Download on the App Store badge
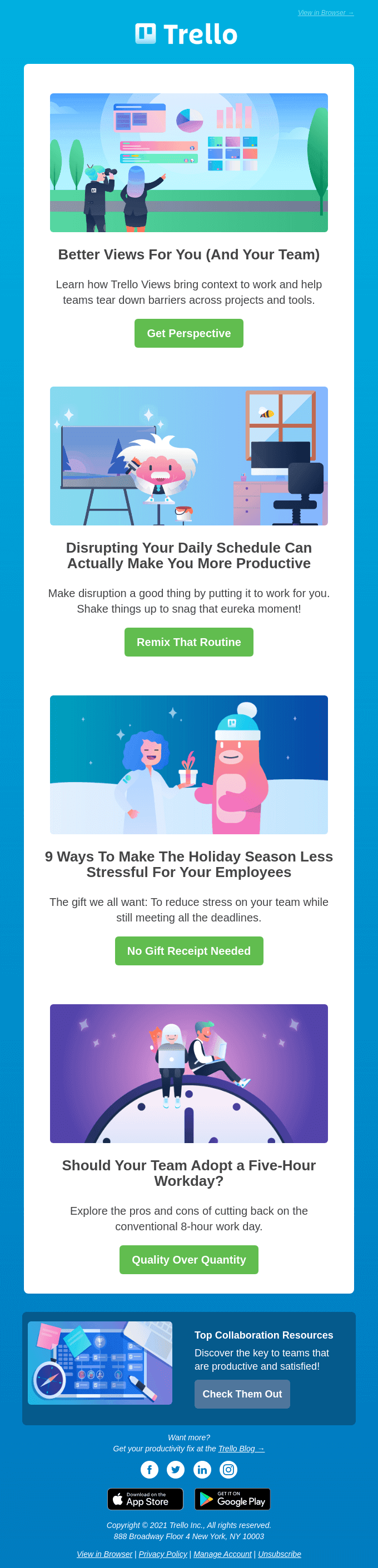 pyautogui.click(x=146, y=1499)
